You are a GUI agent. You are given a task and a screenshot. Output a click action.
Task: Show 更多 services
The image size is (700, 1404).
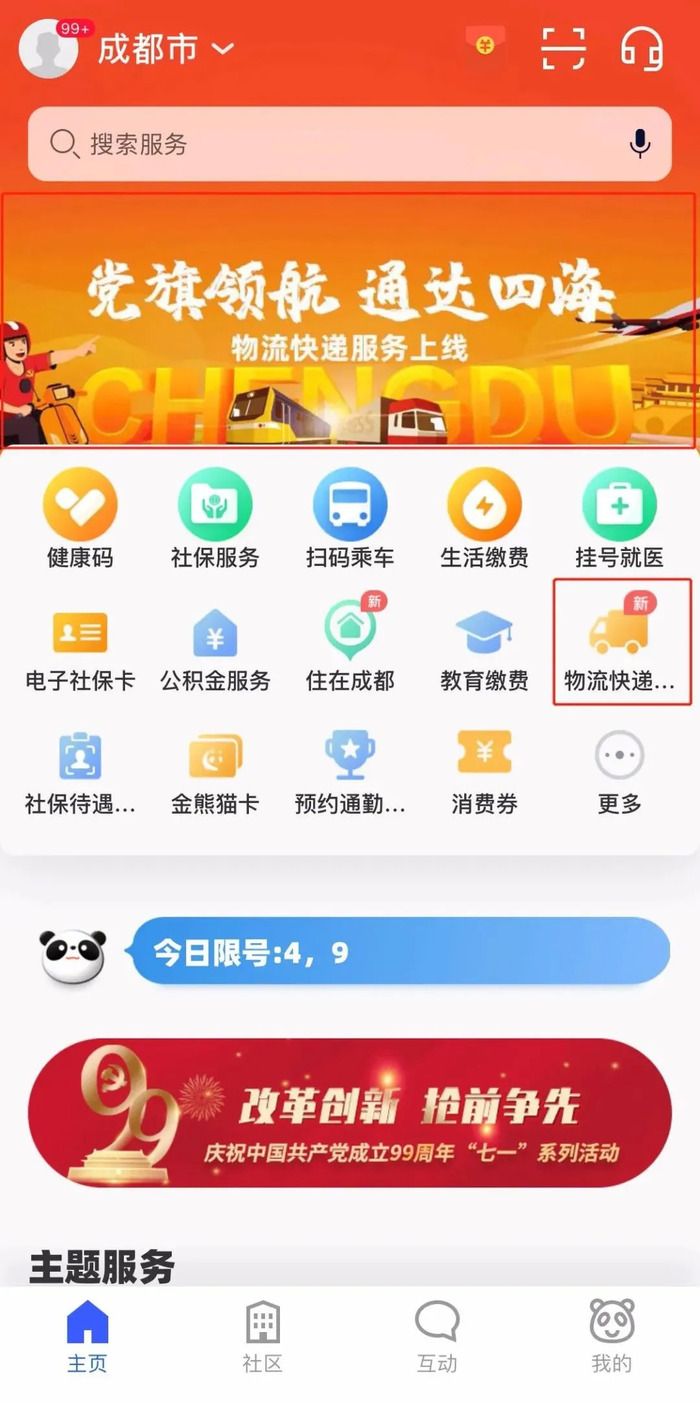[x=619, y=768]
